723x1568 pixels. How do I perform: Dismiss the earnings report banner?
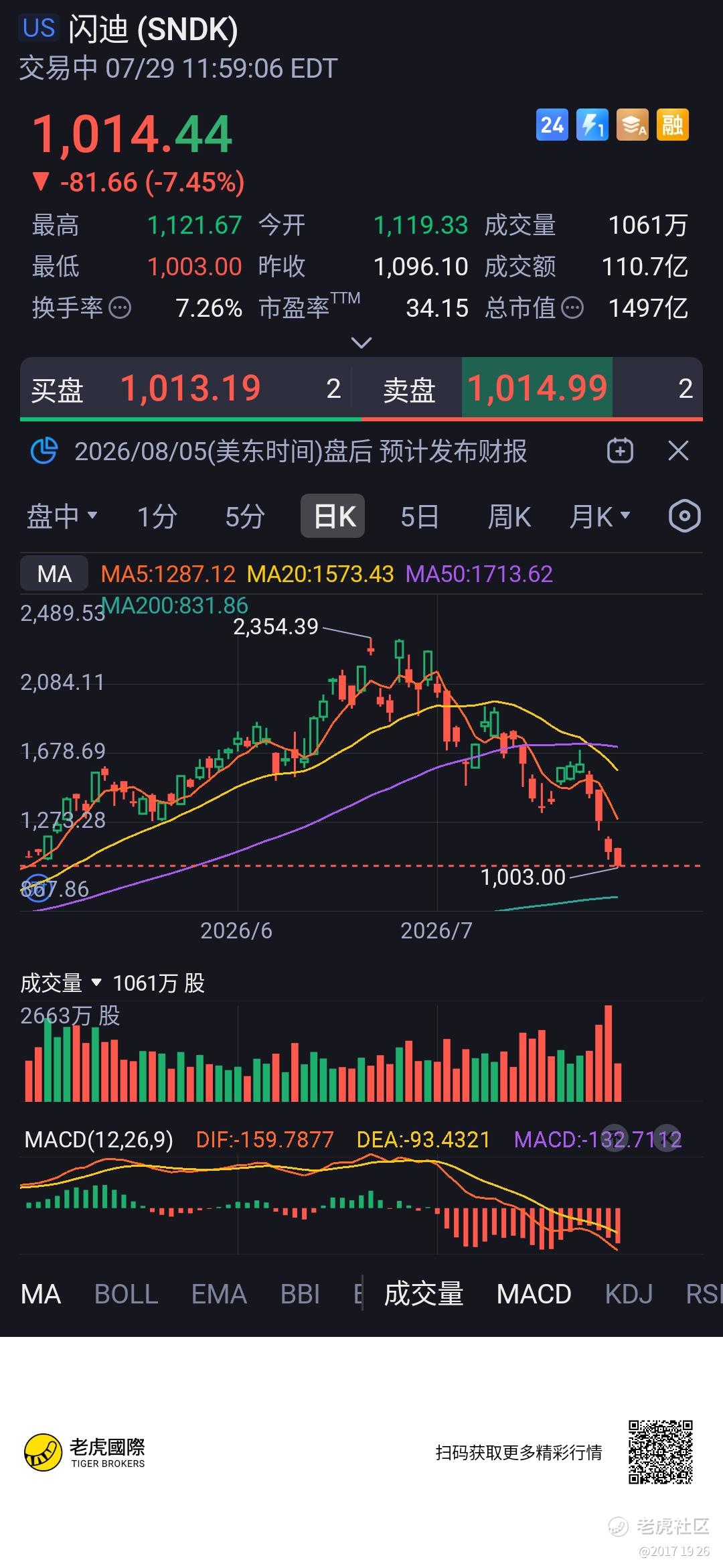click(x=678, y=451)
